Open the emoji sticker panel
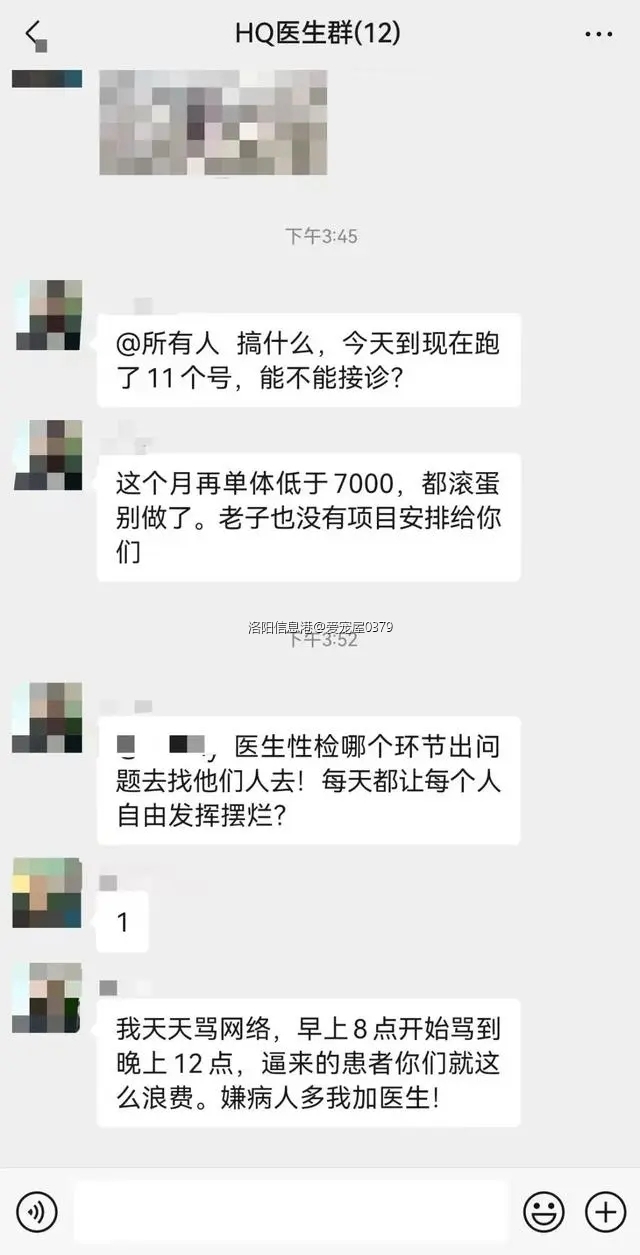640x1255 pixels. click(x=544, y=1212)
